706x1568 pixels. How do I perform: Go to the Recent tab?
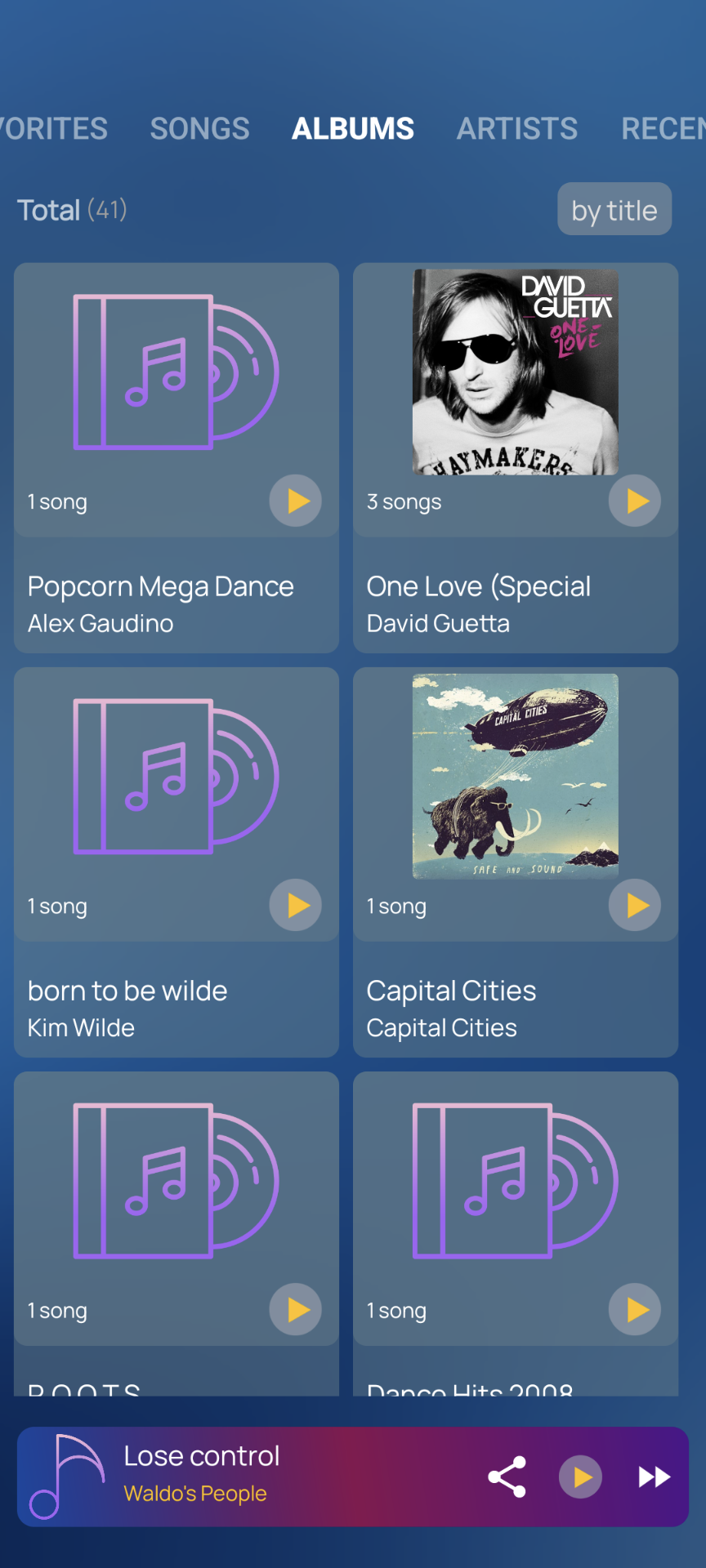point(662,129)
